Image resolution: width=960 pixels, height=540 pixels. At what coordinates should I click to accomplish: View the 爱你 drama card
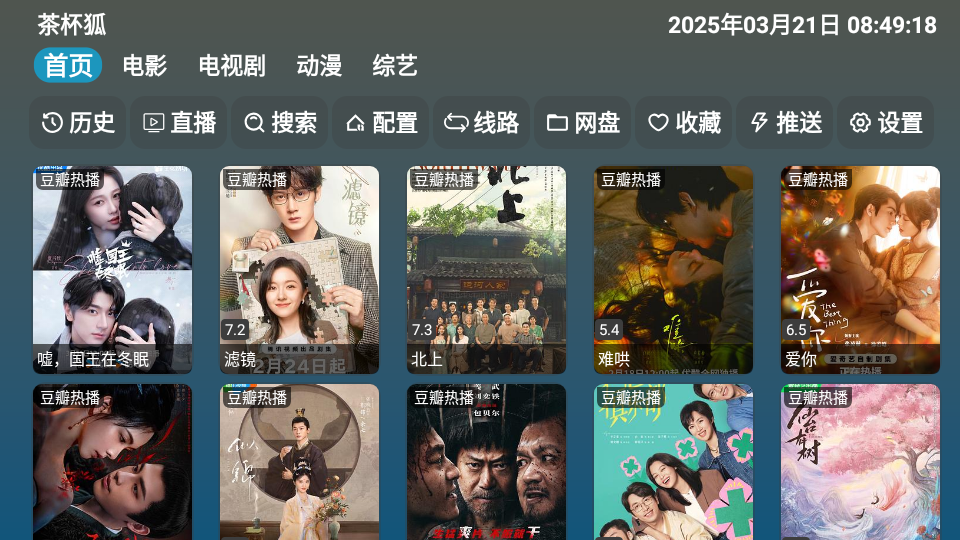click(x=860, y=270)
